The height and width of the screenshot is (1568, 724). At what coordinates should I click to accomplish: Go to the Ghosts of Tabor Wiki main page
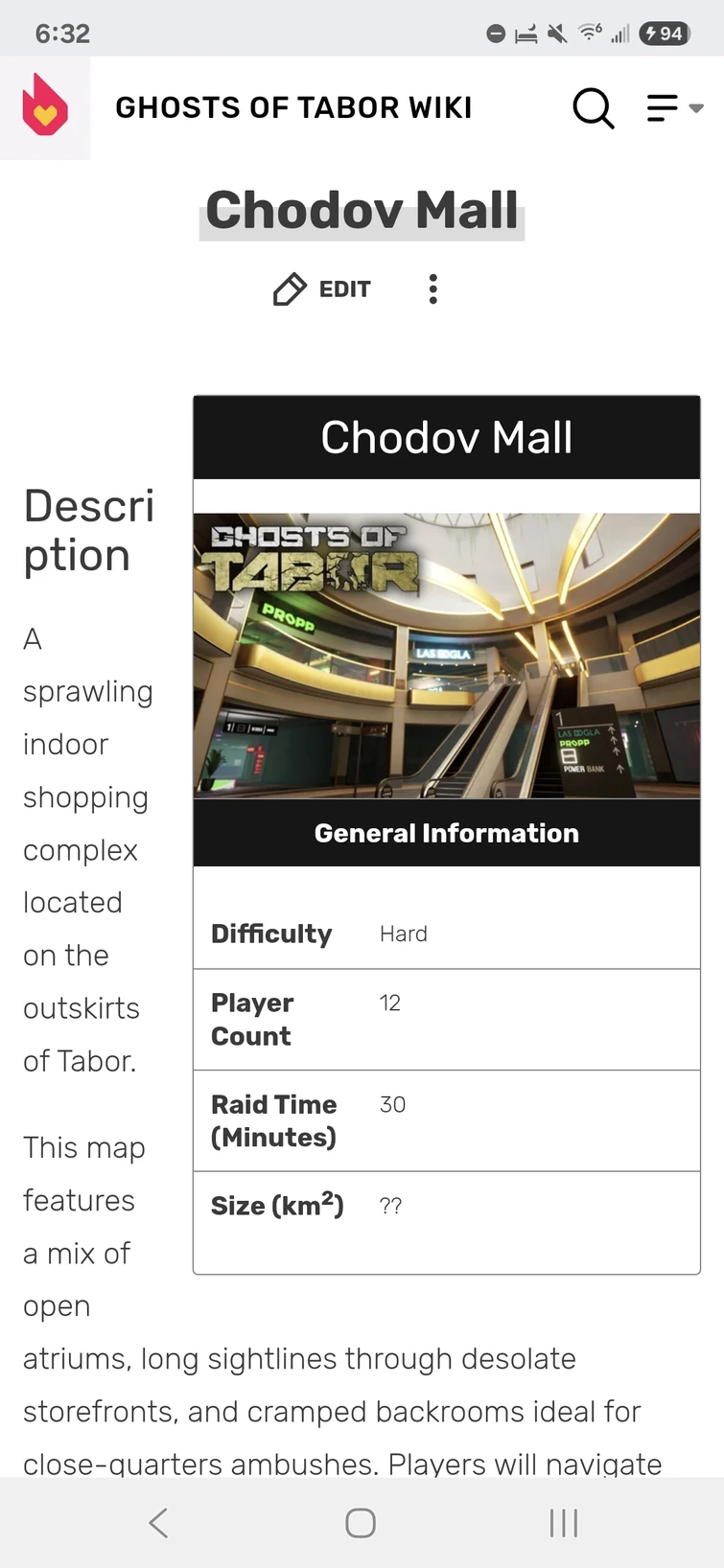(x=293, y=107)
